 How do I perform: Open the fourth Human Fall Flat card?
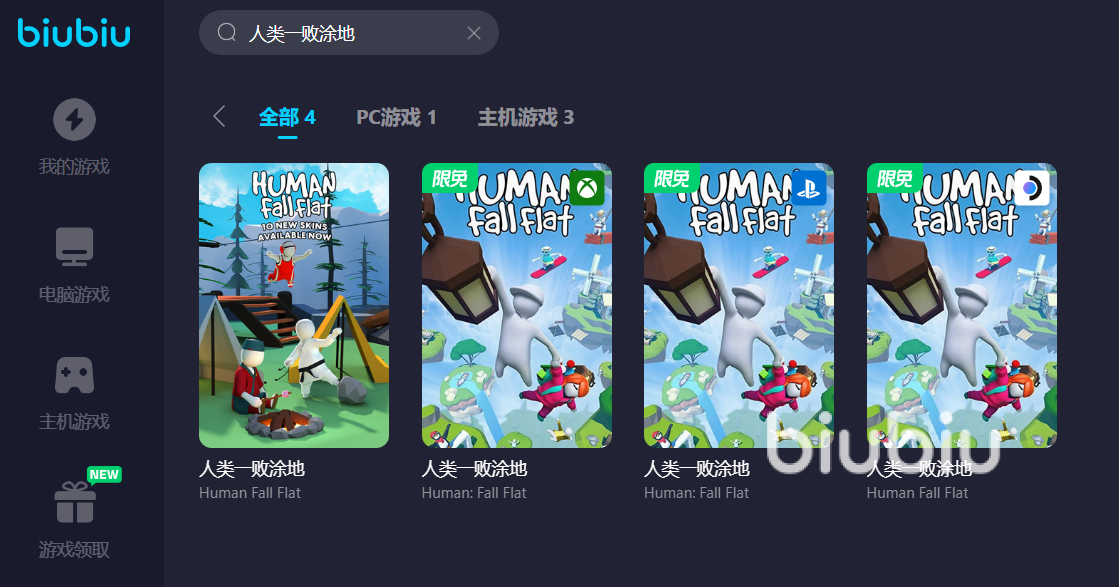(x=961, y=305)
